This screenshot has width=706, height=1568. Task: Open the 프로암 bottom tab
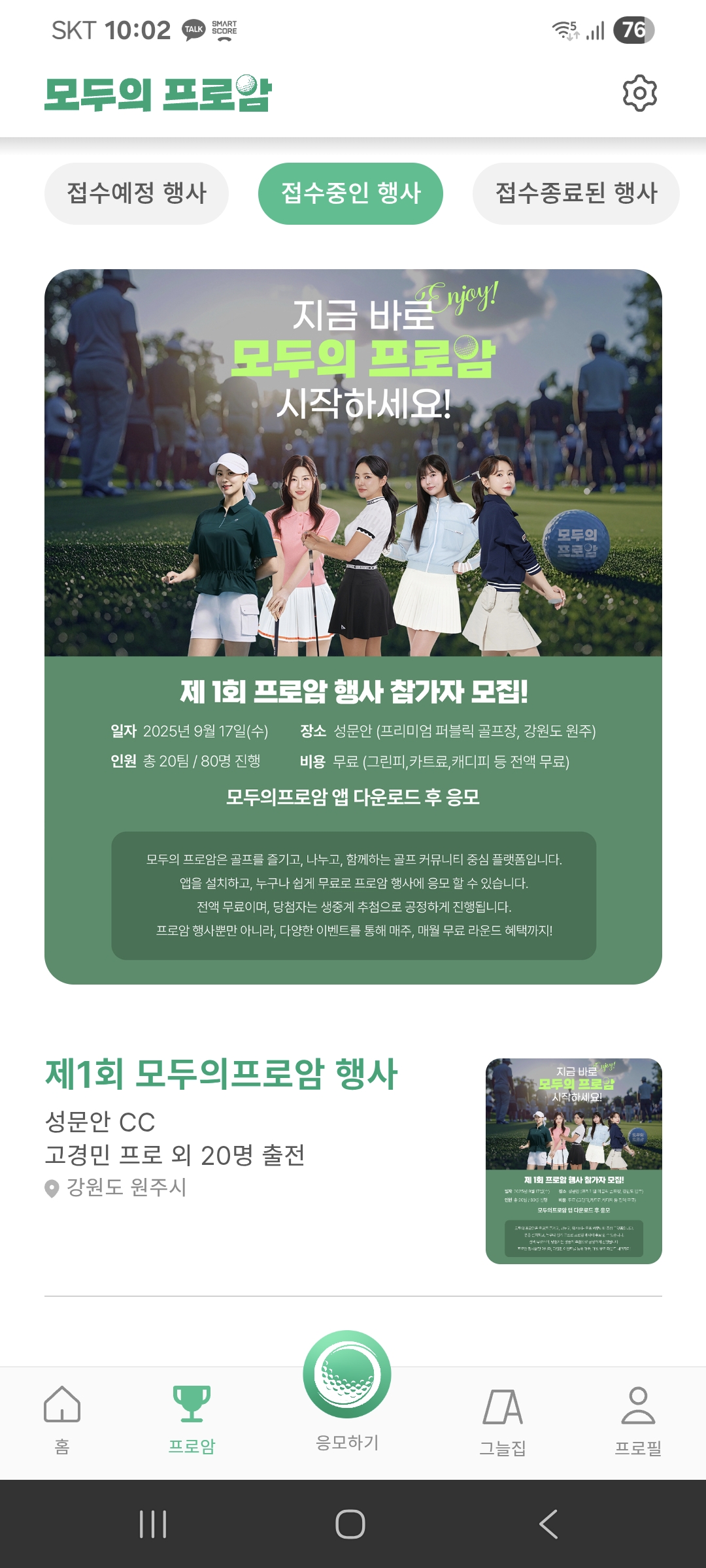[x=192, y=1417]
